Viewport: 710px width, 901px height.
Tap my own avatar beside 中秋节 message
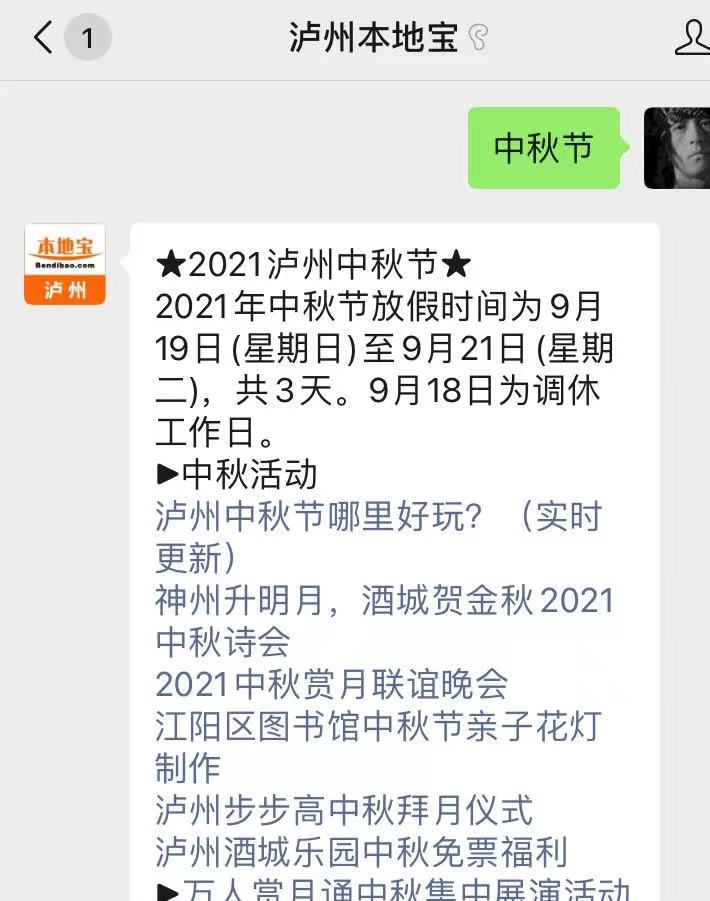pos(678,148)
